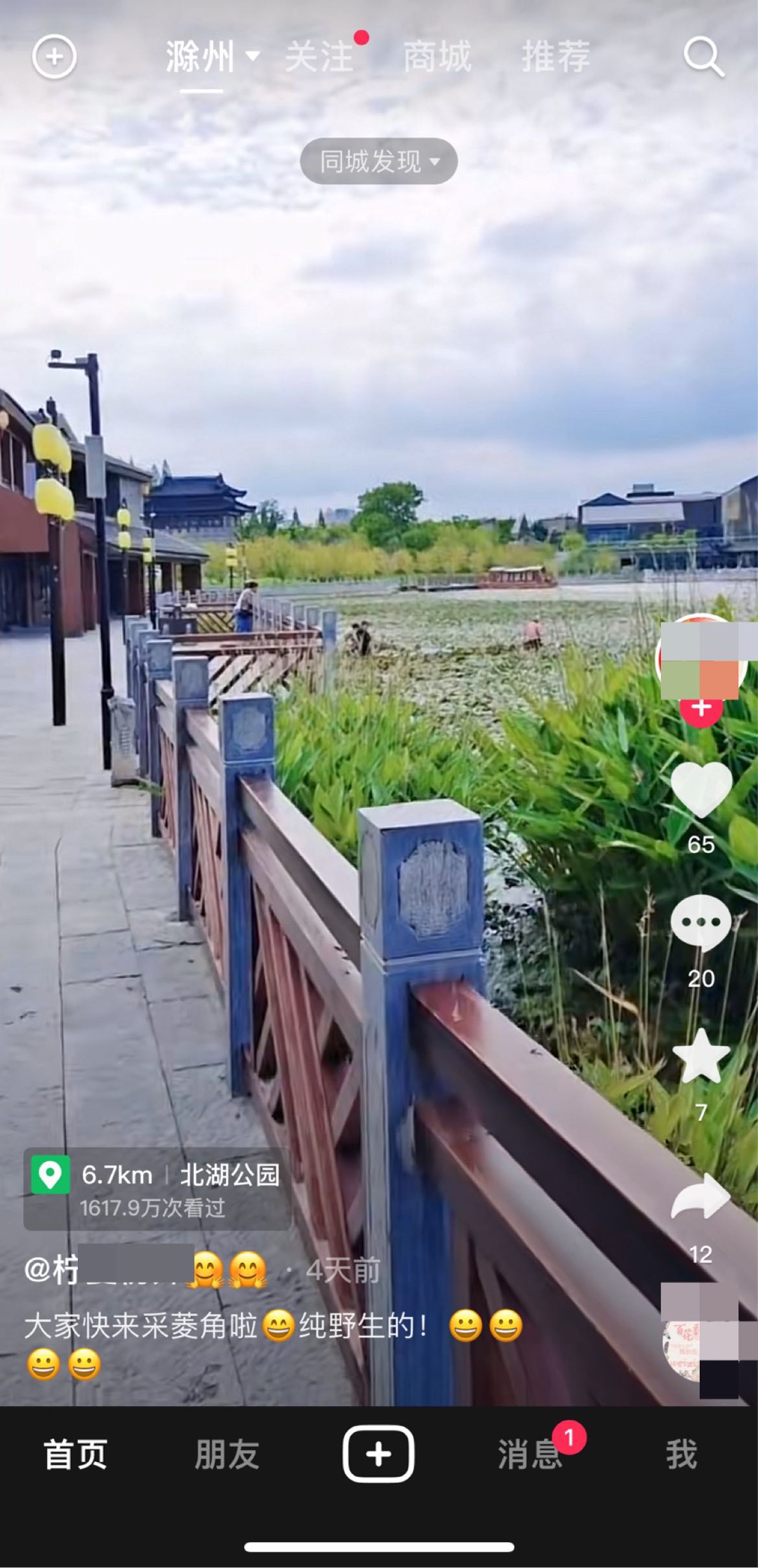Expand the 同城发现 filter chip
The image size is (758, 1568).
tap(379, 161)
